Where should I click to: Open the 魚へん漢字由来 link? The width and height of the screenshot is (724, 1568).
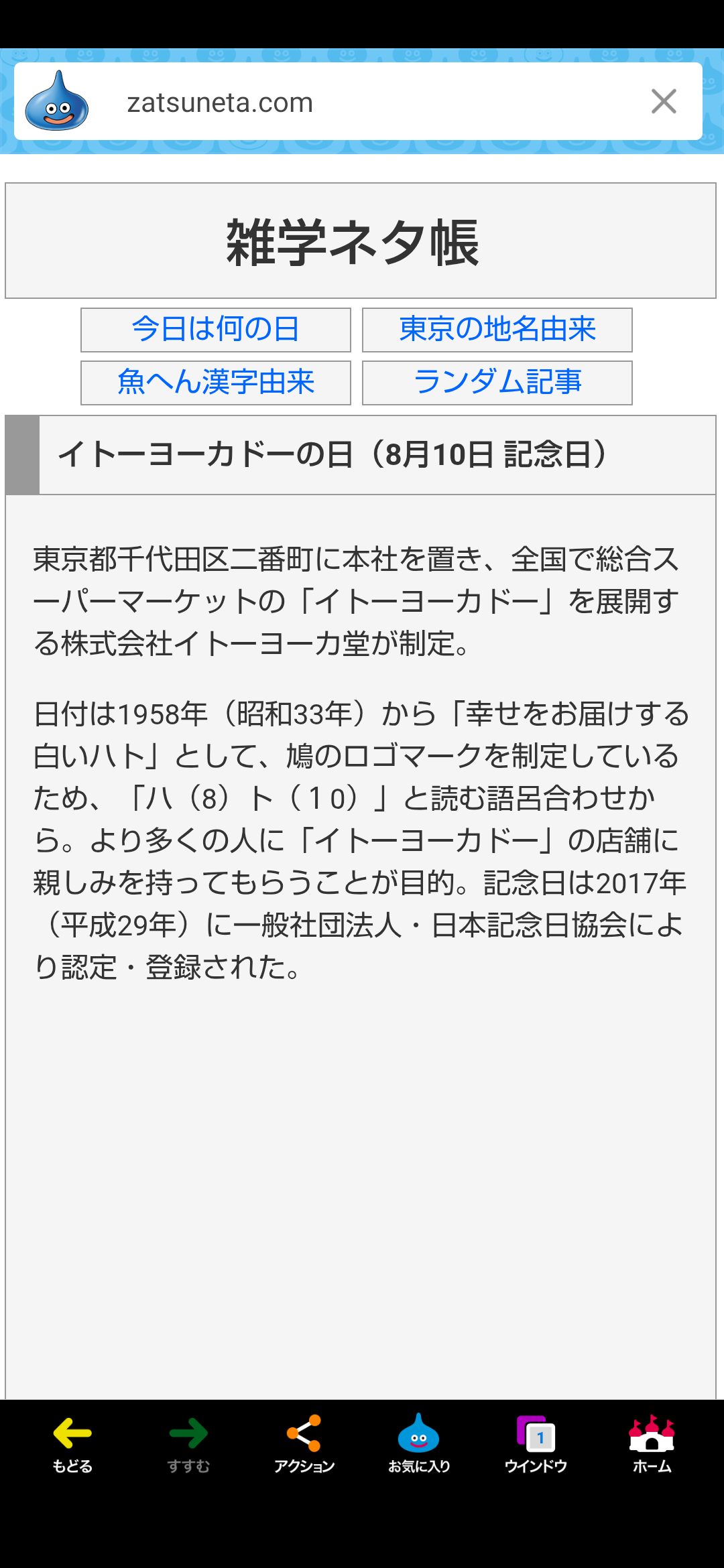click(216, 383)
